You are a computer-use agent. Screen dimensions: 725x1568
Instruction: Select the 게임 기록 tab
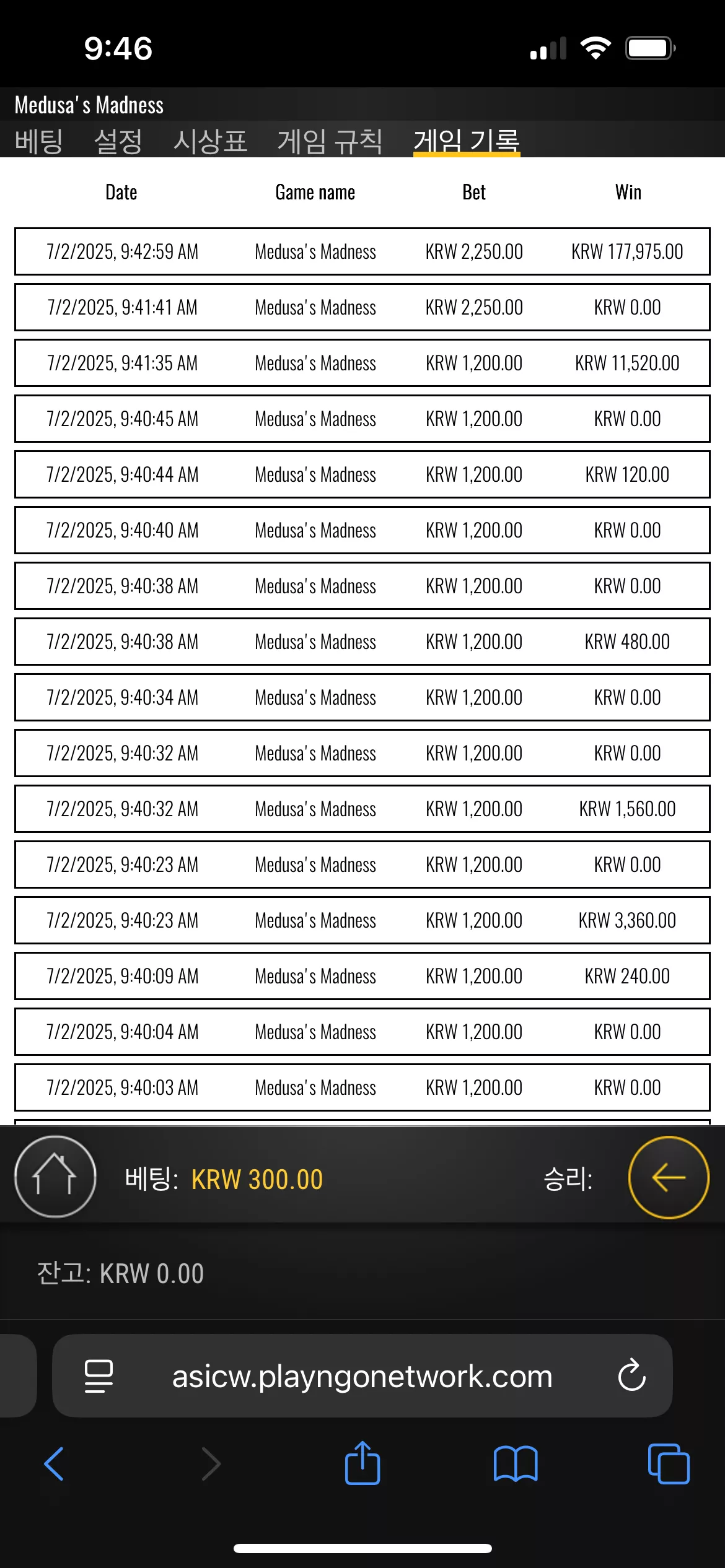467,141
